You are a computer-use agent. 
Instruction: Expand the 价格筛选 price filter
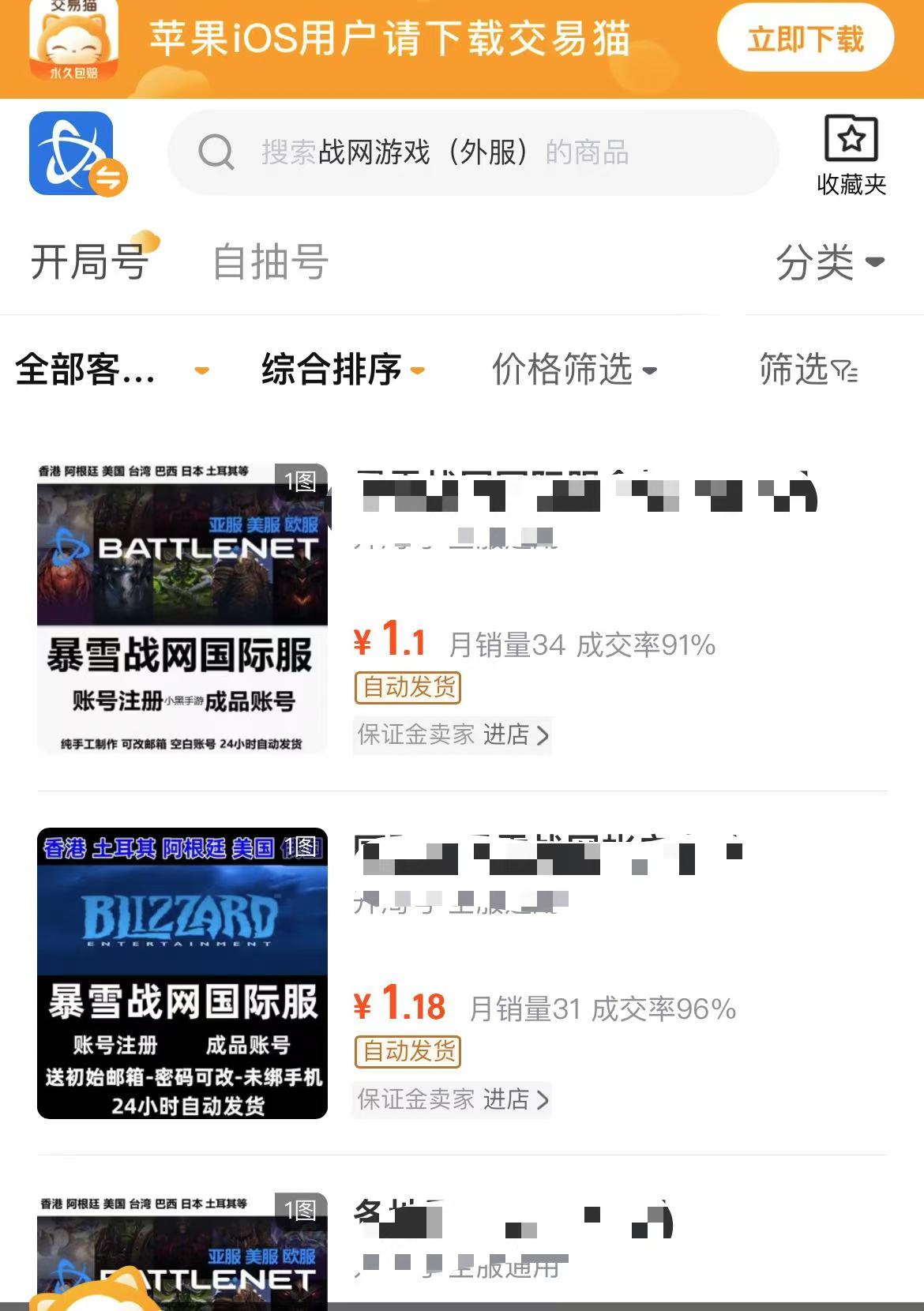click(573, 370)
